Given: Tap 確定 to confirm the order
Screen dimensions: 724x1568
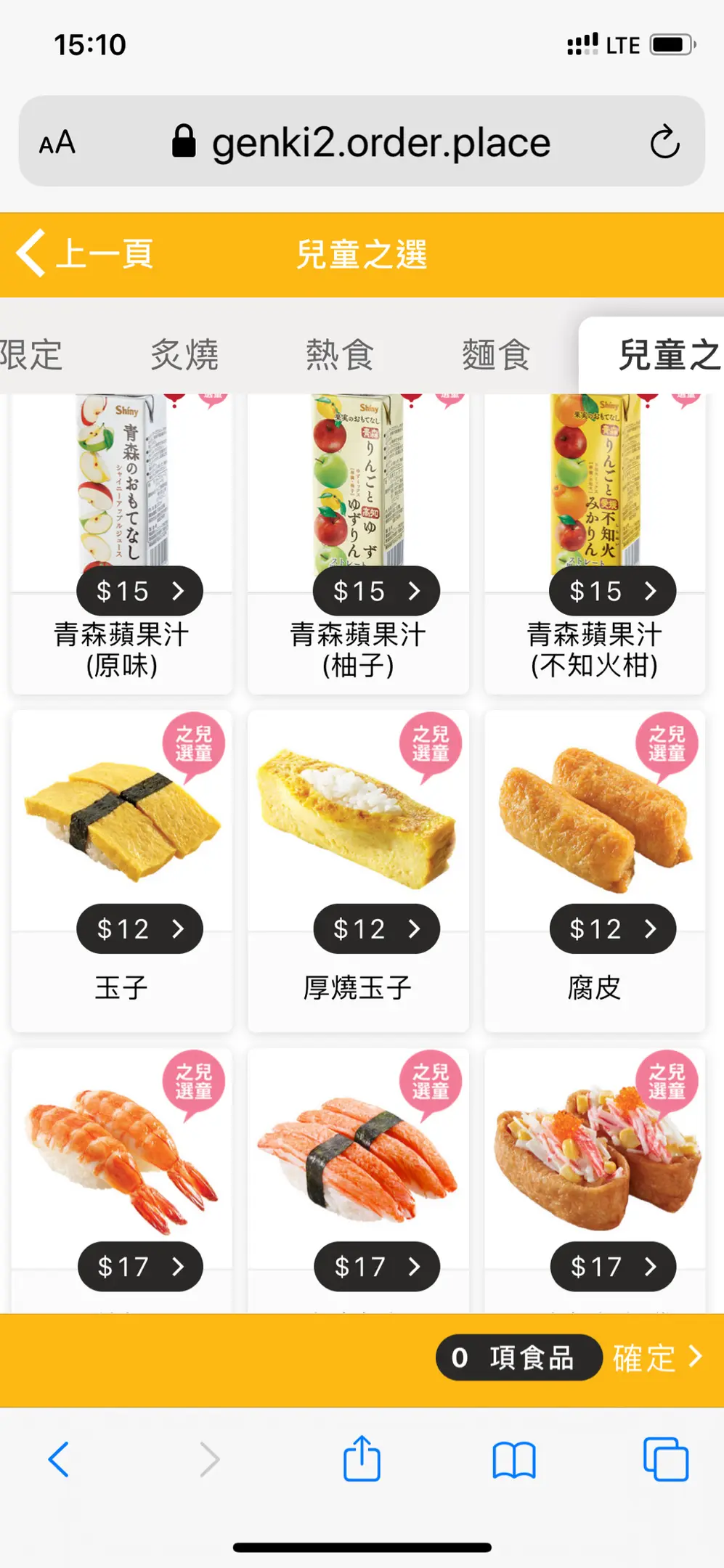Looking at the screenshot, I should pyautogui.click(x=656, y=1357).
